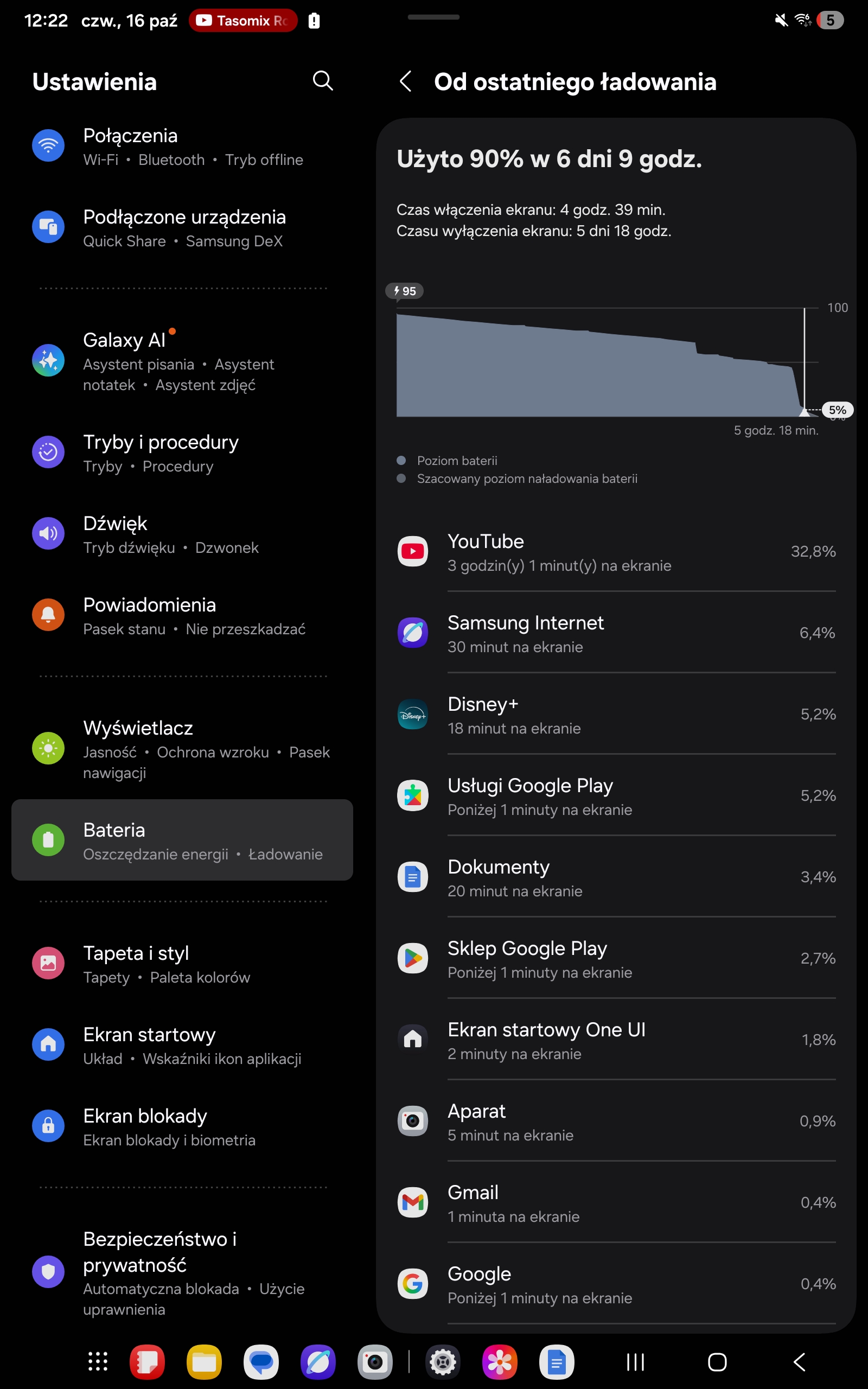
Task: View Samsung Internet battery usage
Action: (615, 633)
